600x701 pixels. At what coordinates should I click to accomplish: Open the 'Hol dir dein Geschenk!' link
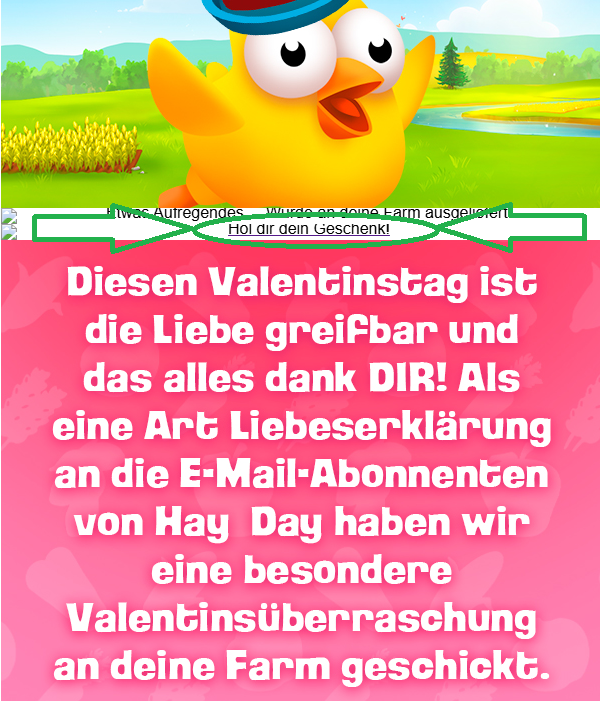tap(308, 229)
